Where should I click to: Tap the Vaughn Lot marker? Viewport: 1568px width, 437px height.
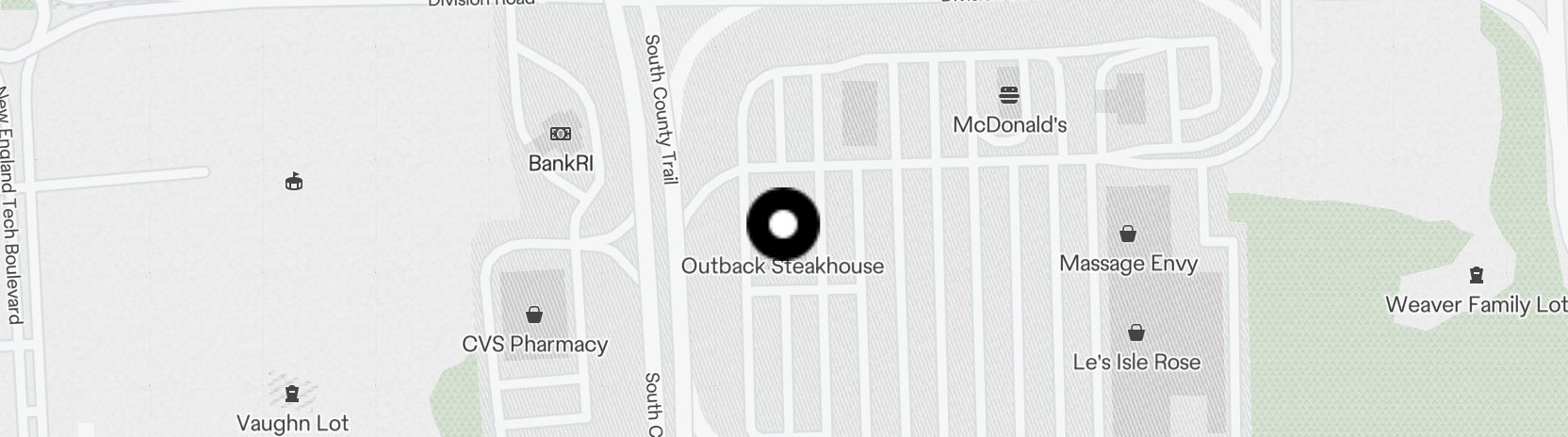(x=292, y=393)
